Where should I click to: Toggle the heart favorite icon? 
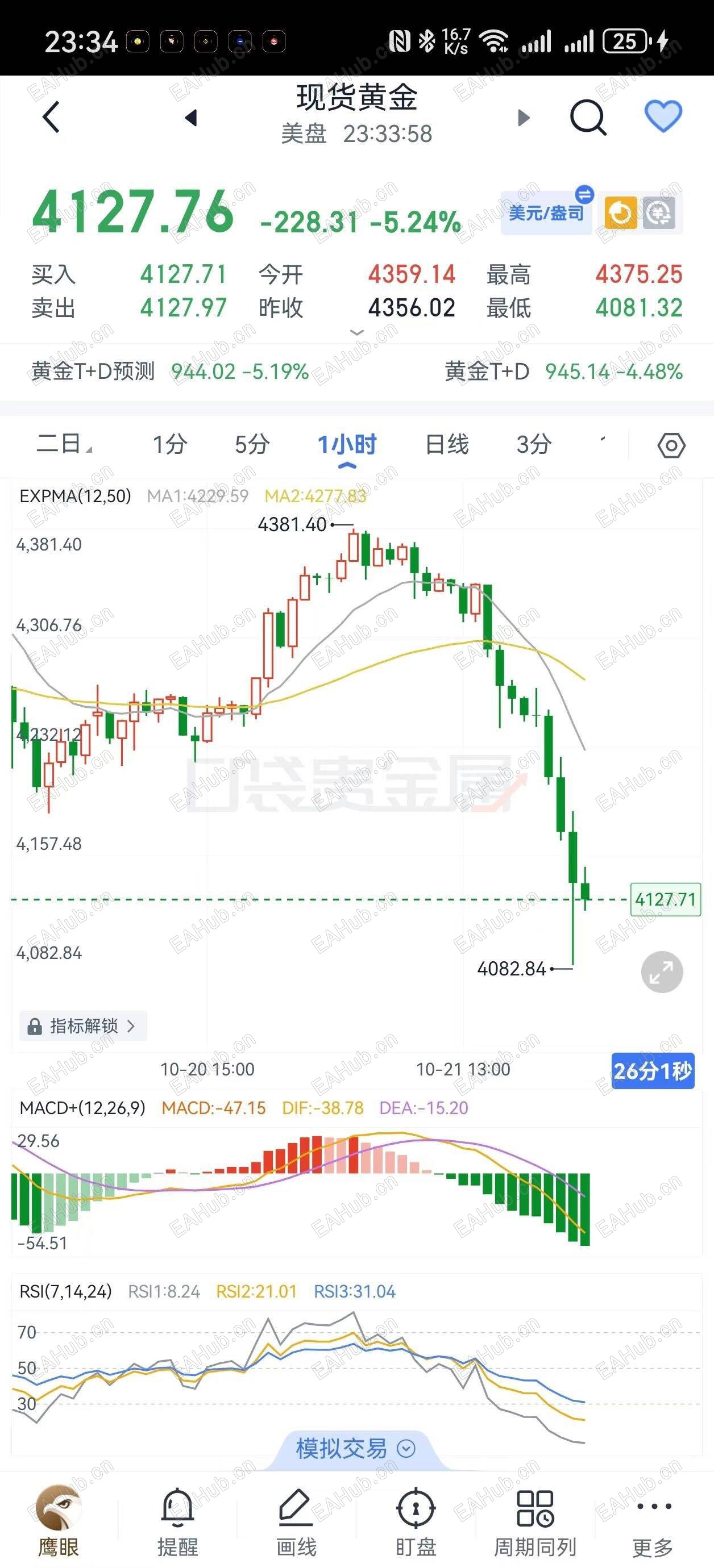coord(663,116)
